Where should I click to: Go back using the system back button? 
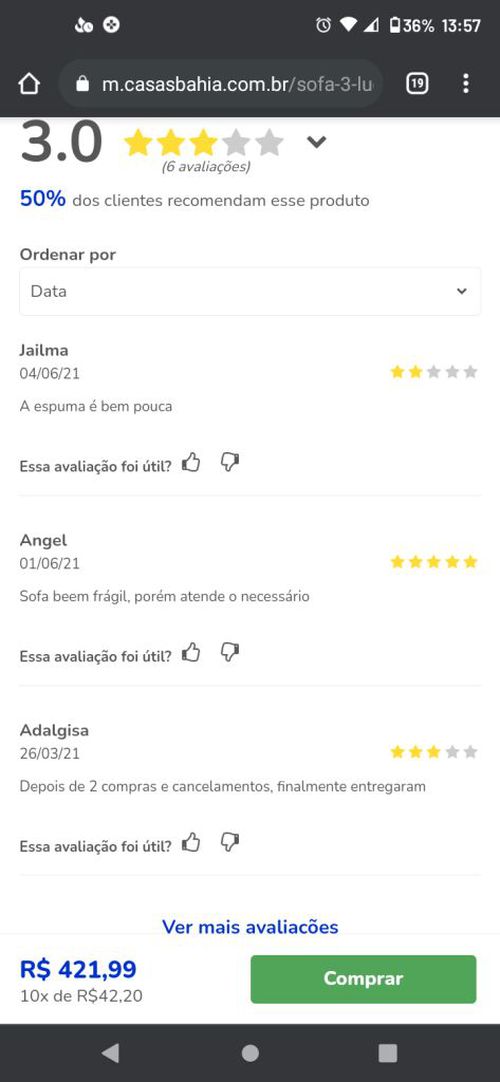pos(110,1052)
